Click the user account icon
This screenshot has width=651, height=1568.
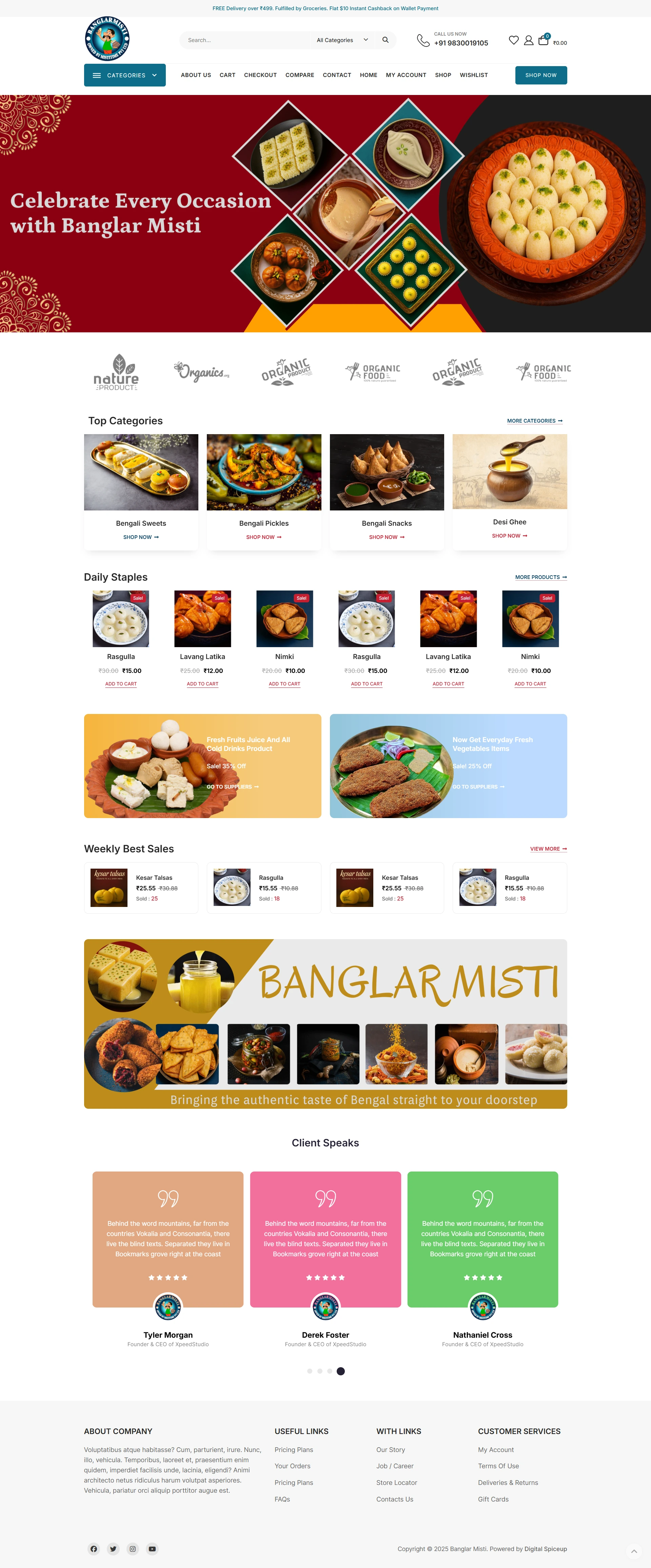[528, 40]
